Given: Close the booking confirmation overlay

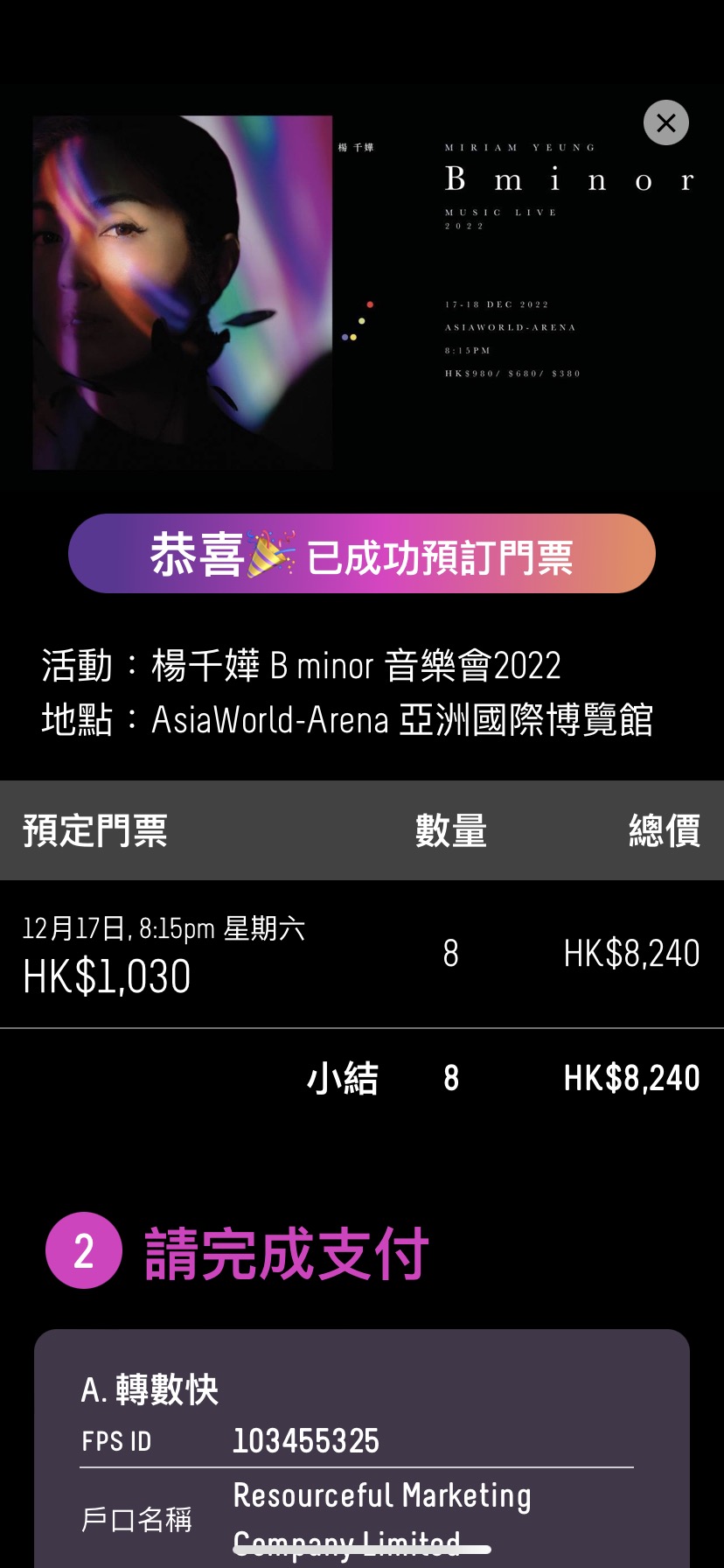Looking at the screenshot, I should coord(665,122).
